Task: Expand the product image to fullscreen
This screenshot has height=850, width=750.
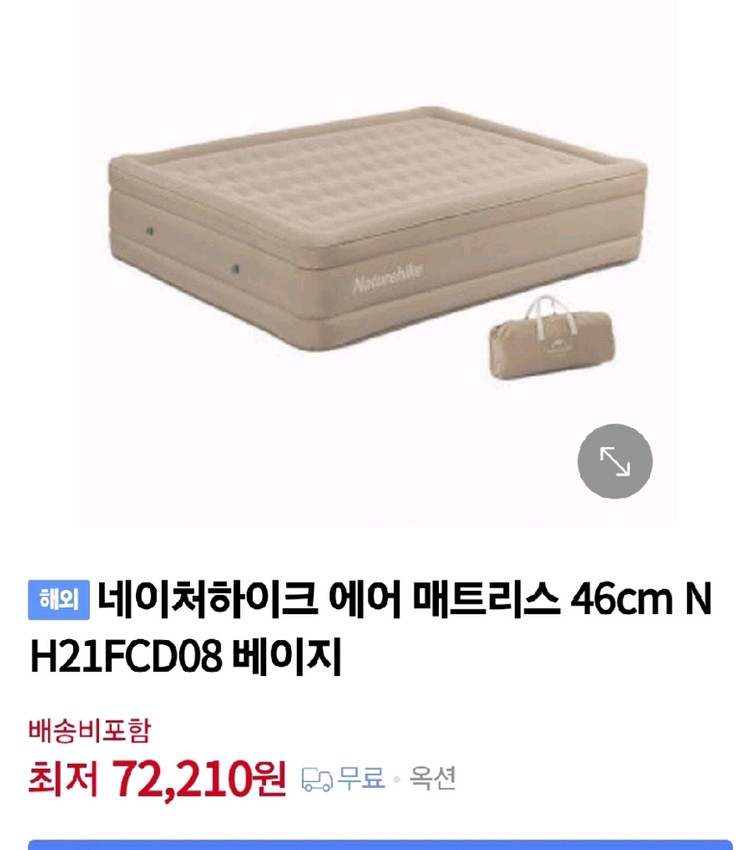Action: click(614, 461)
